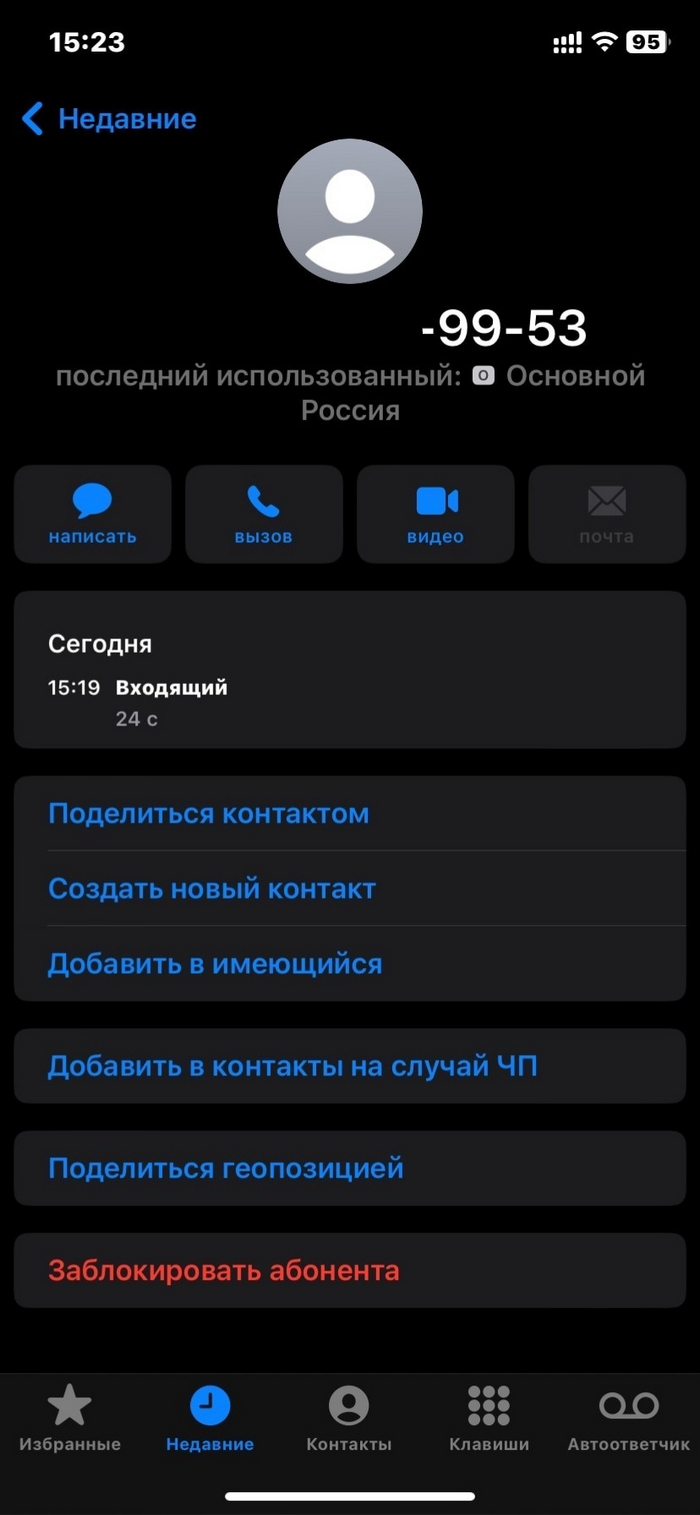Screen dimensions: 700x1515
Task: Switch to the Клавиши keypad tab
Action: 489,1418
